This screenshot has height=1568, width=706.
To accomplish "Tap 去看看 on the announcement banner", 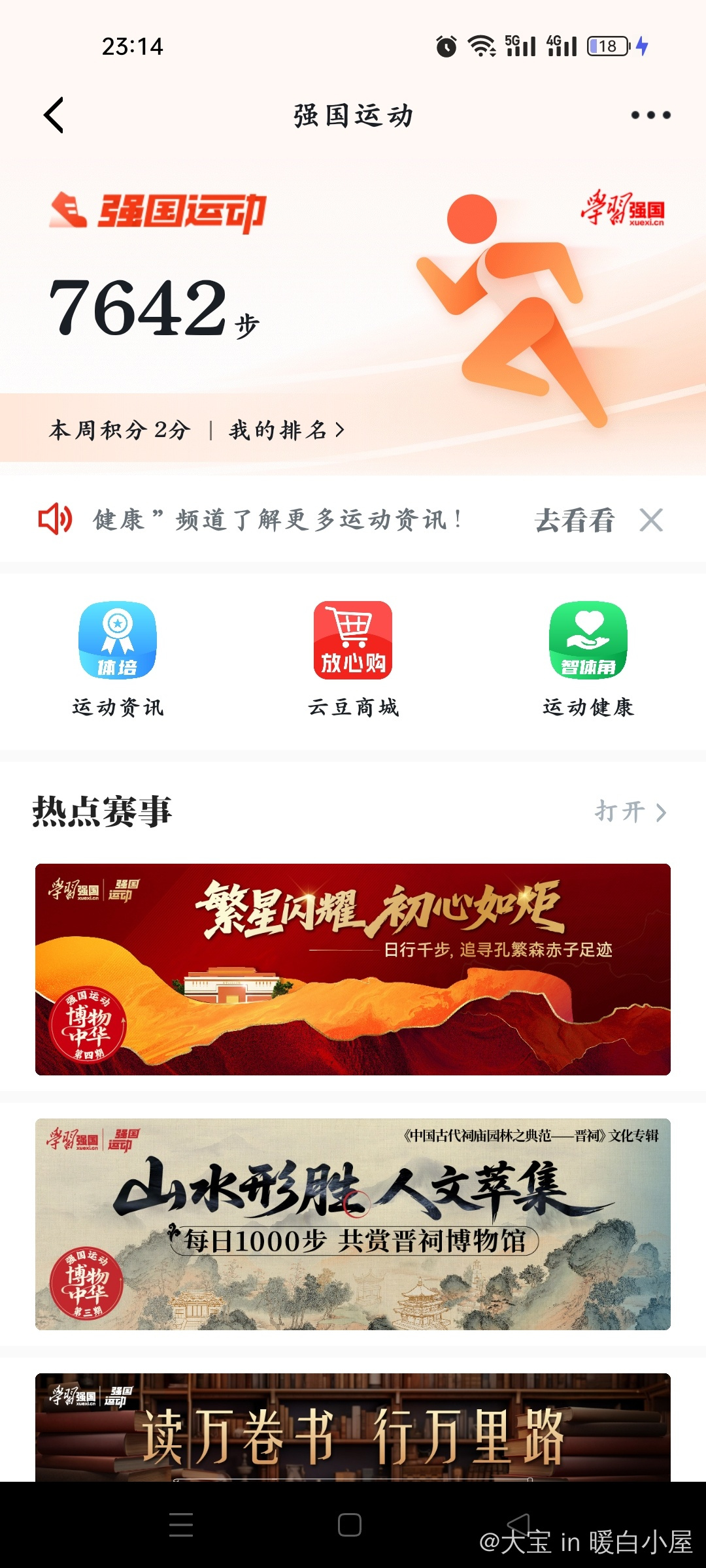I will 575,521.
